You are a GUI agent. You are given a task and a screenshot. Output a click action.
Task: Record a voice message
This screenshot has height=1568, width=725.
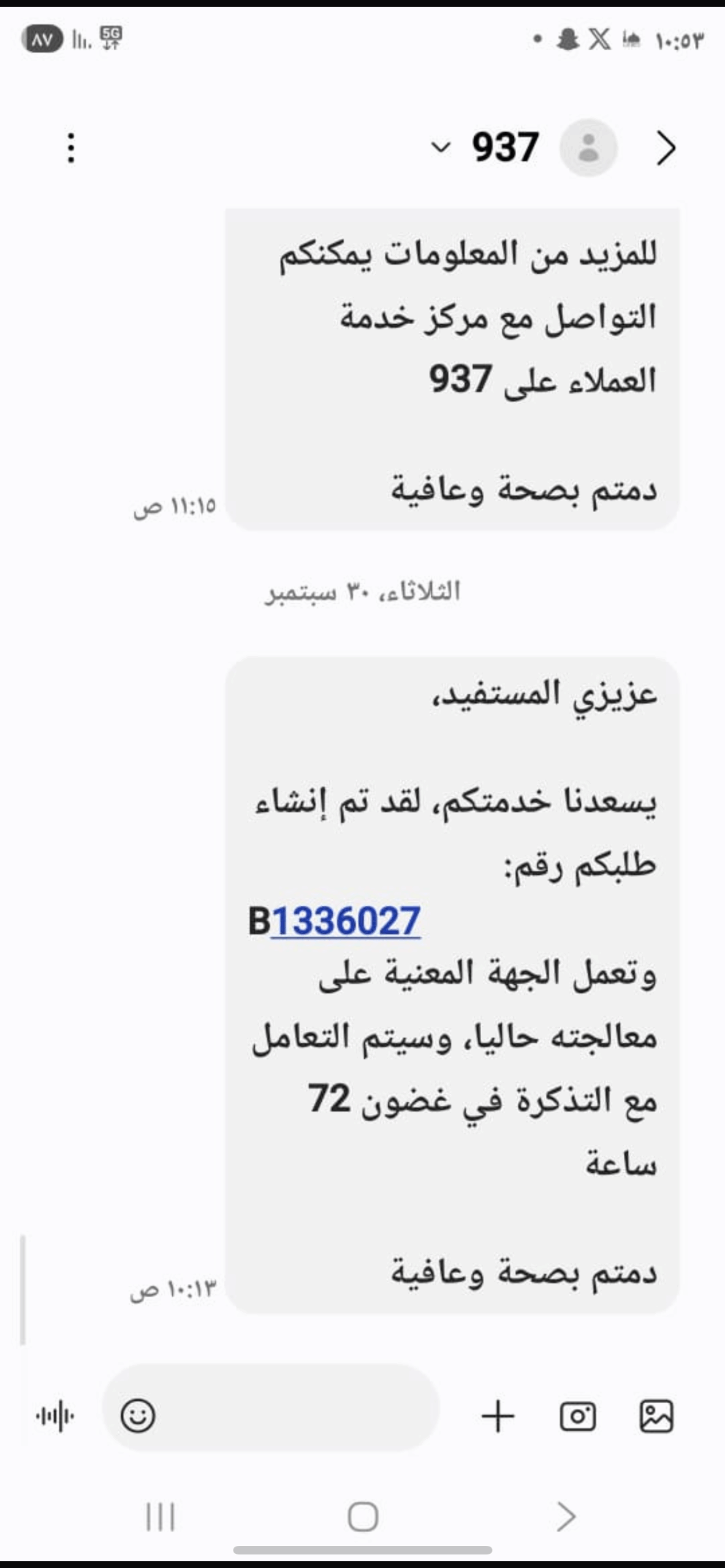(x=55, y=1417)
